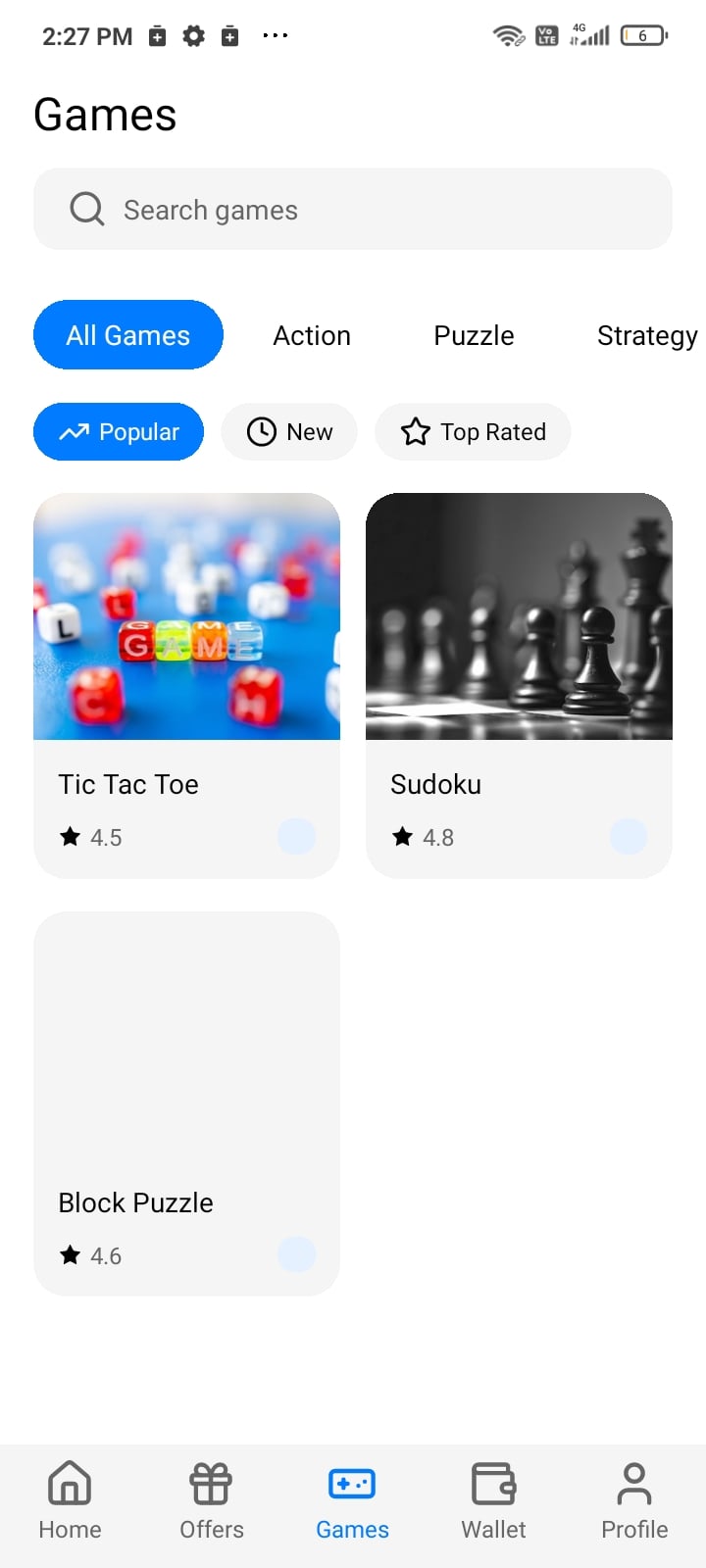This screenshot has height=1568, width=706.
Task: Open the Offers tab
Action: point(212,1500)
